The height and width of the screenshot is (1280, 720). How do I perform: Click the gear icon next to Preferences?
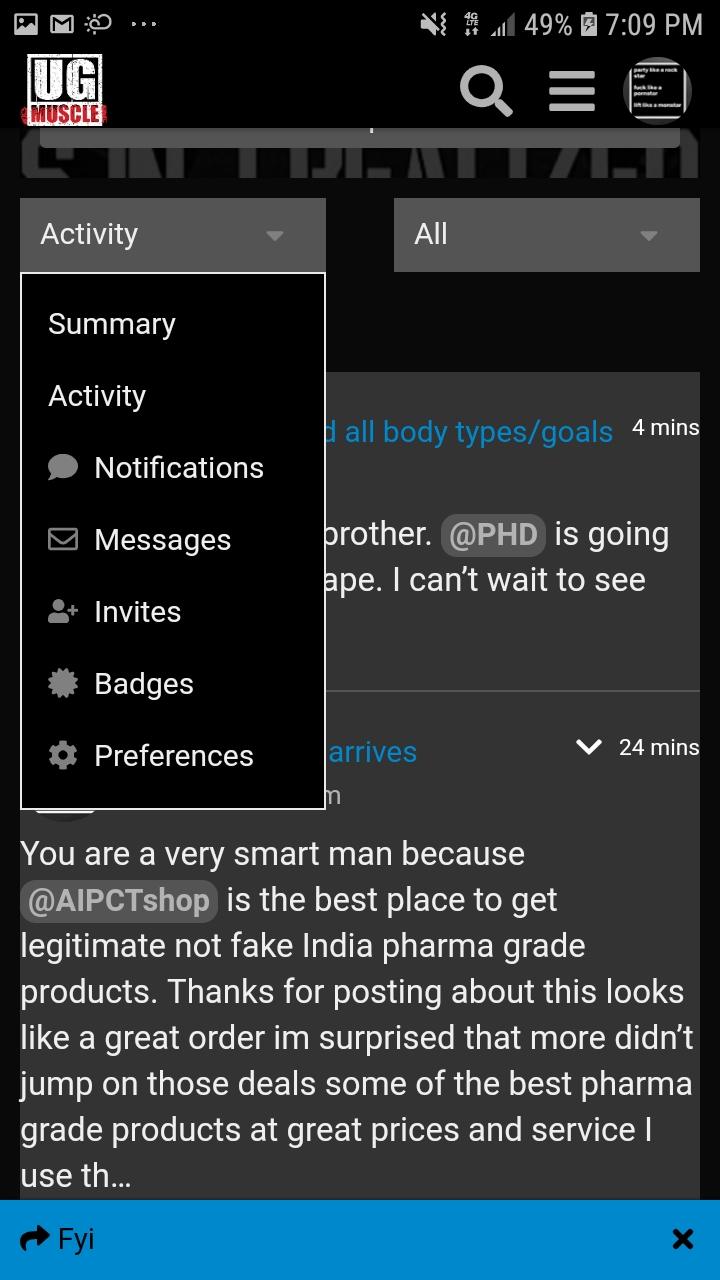tap(63, 755)
